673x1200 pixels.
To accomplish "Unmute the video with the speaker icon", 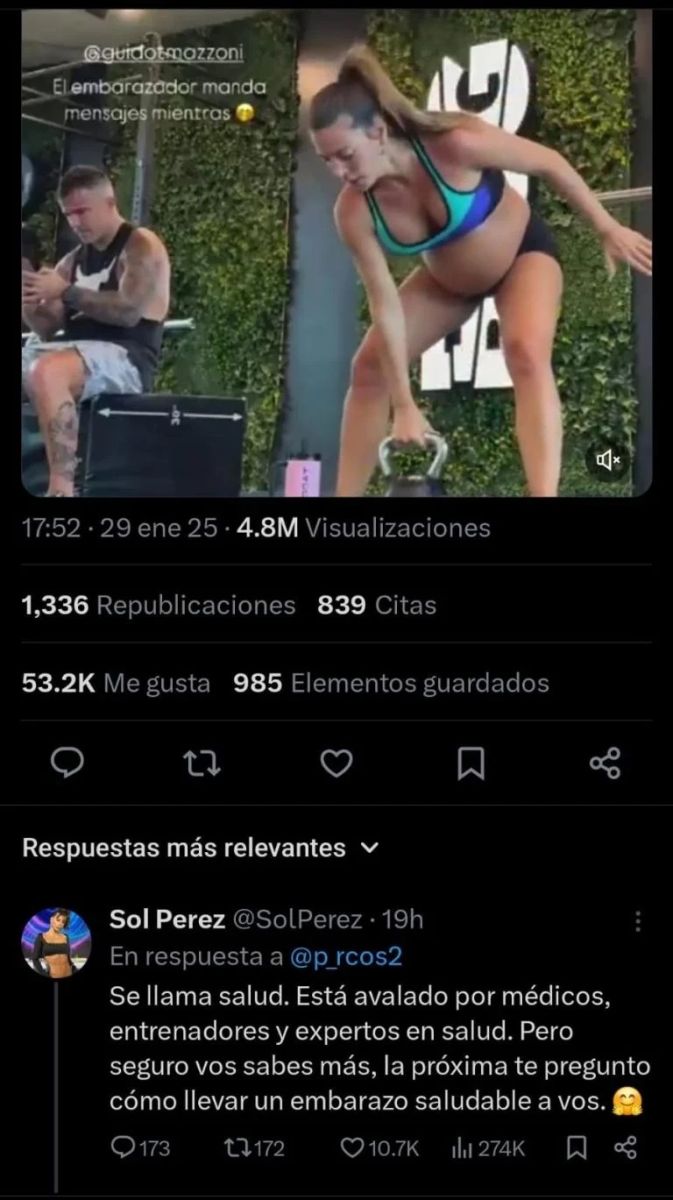I will coord(609,459).
